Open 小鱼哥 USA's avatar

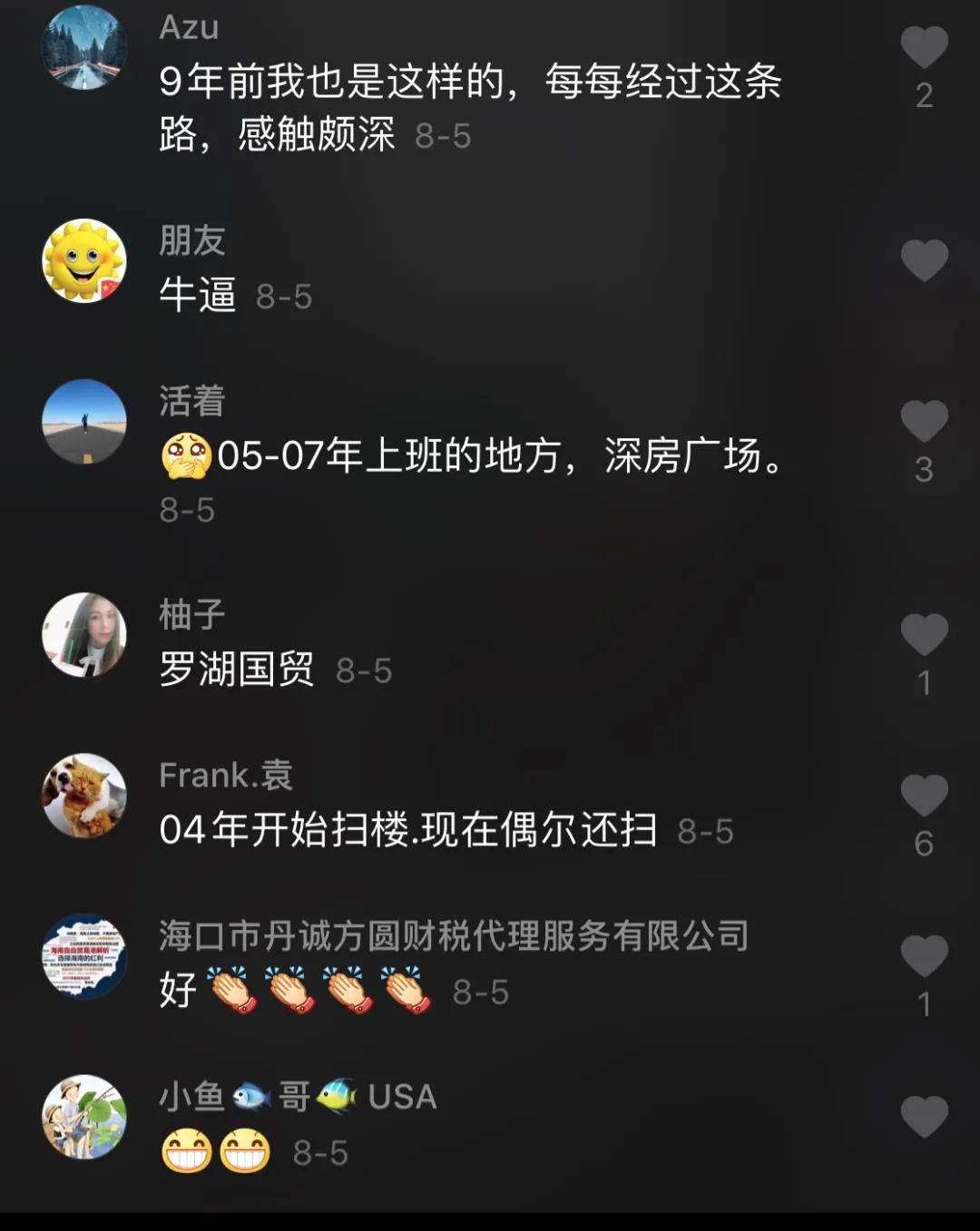pos(84,1117)
